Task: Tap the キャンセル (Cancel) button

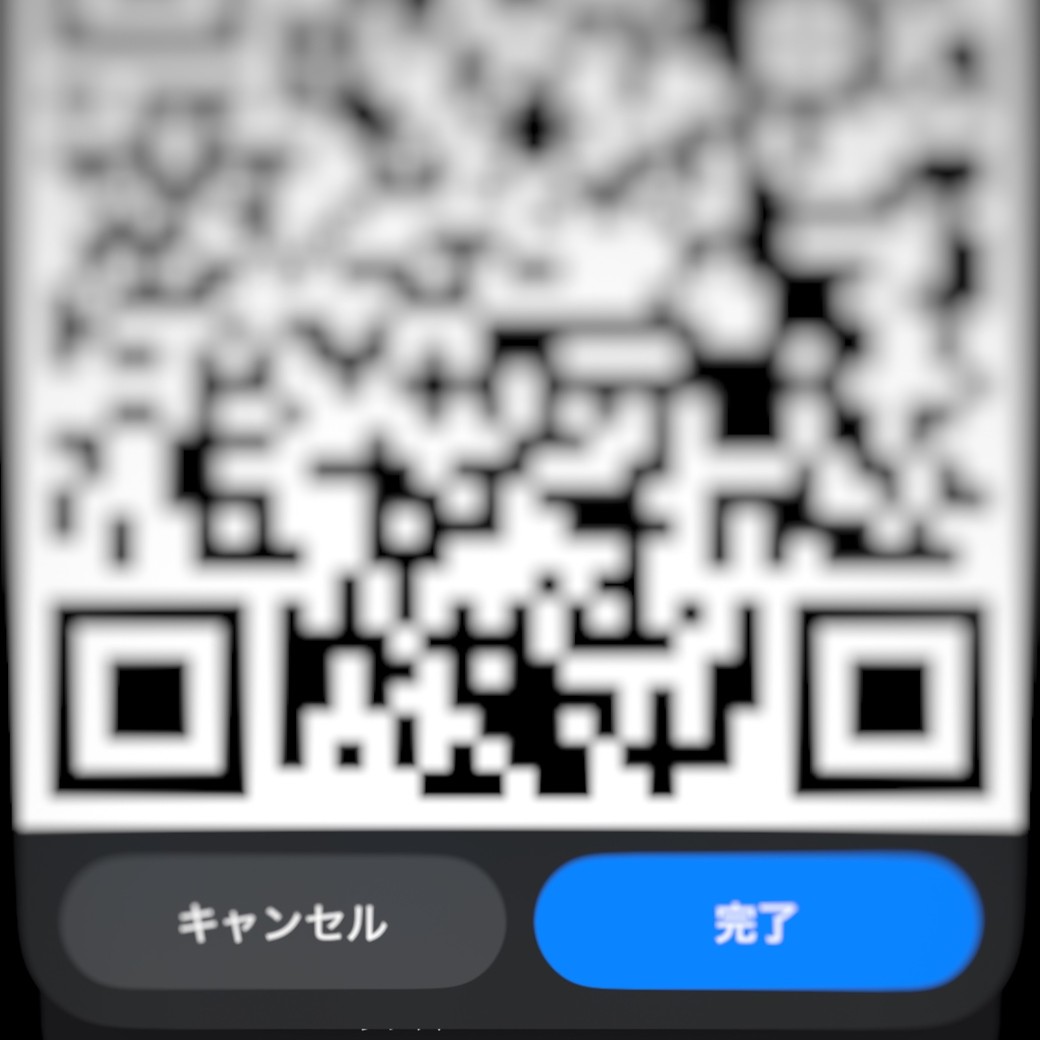Action: click(x=282, y=922)
